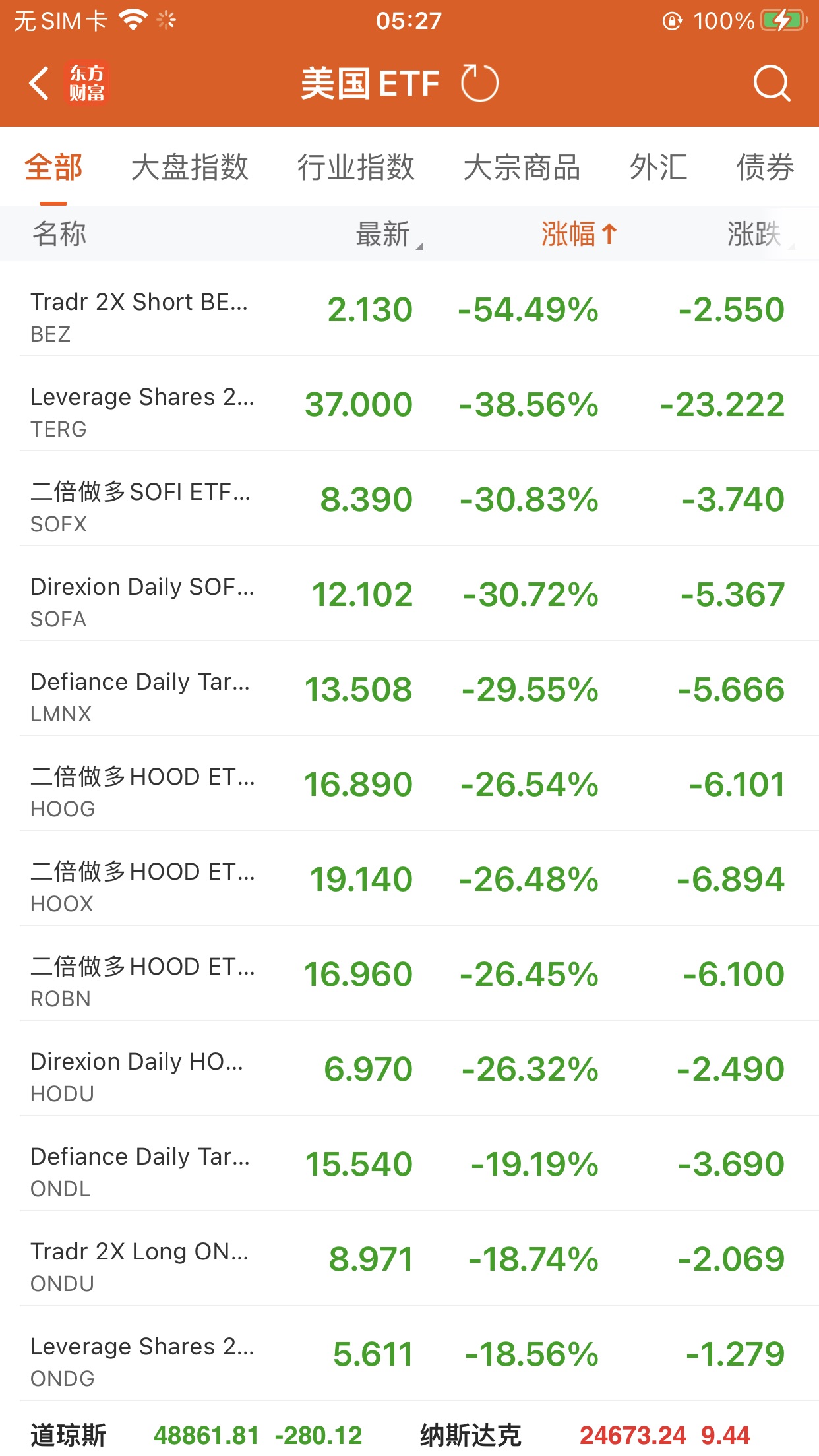This screenshot has width=819, height=1456.
Task: View LMNX Defiance Daily details
Action: click(409, 689)
